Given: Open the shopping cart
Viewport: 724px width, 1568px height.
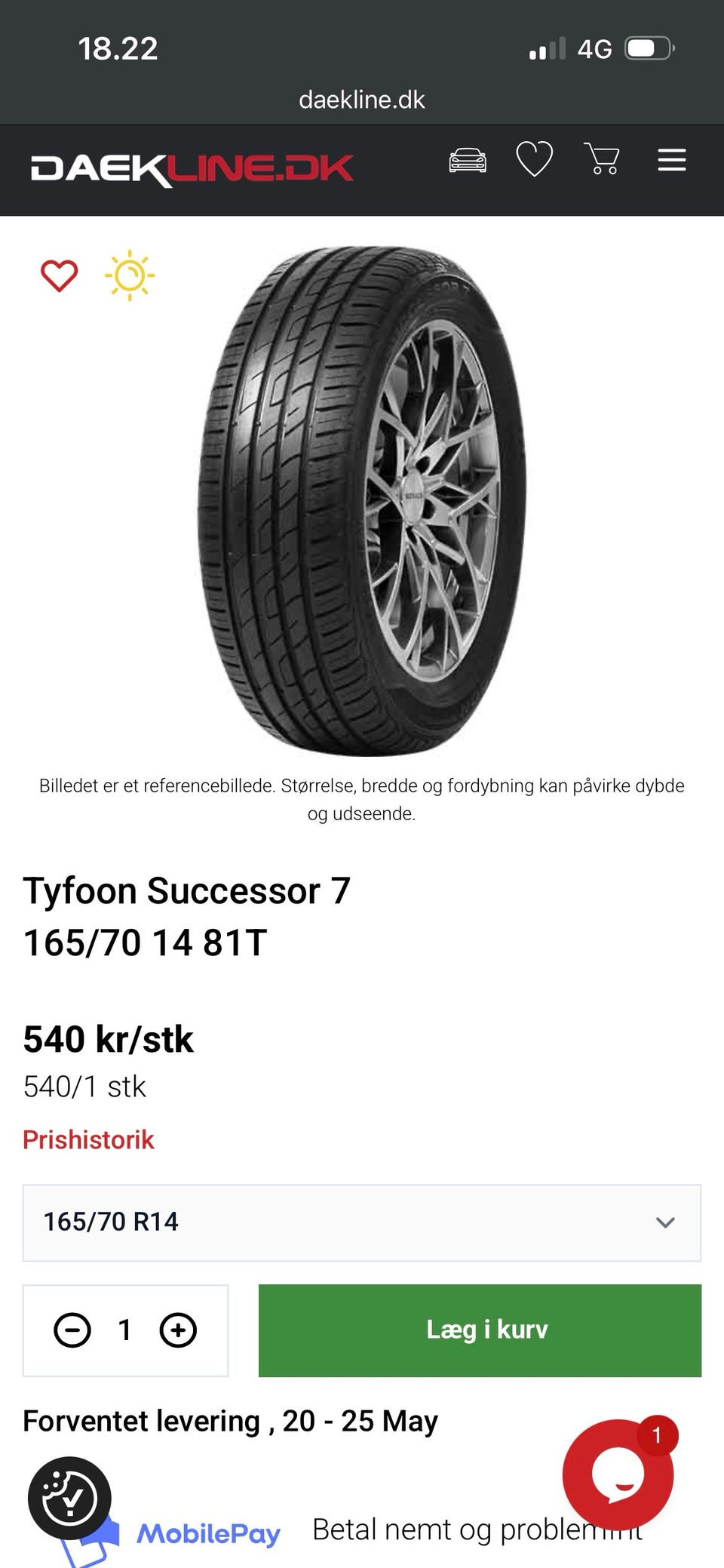Looking at the screenshot, I should (602, 159).
